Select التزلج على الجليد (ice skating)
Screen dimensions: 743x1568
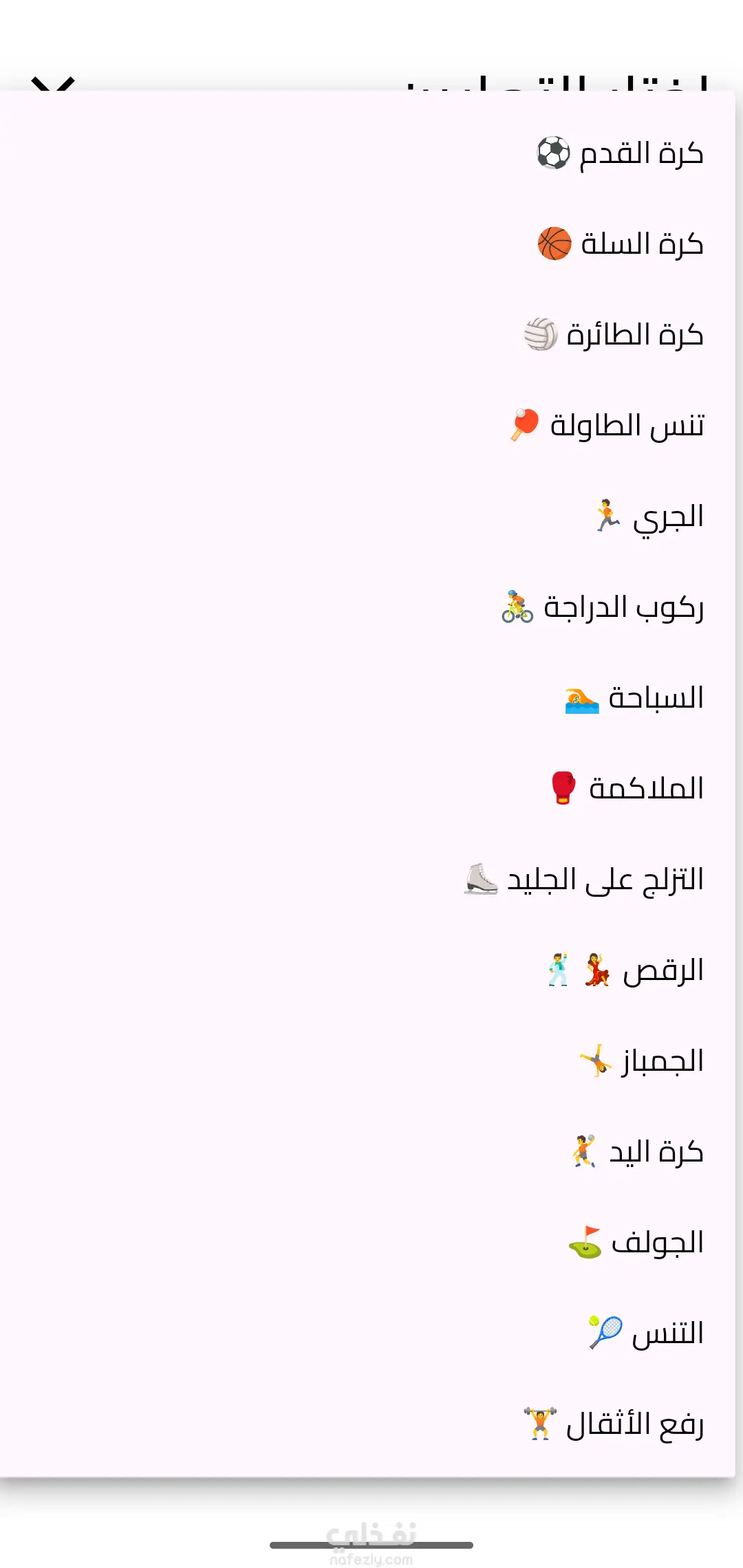click(585, 879)
